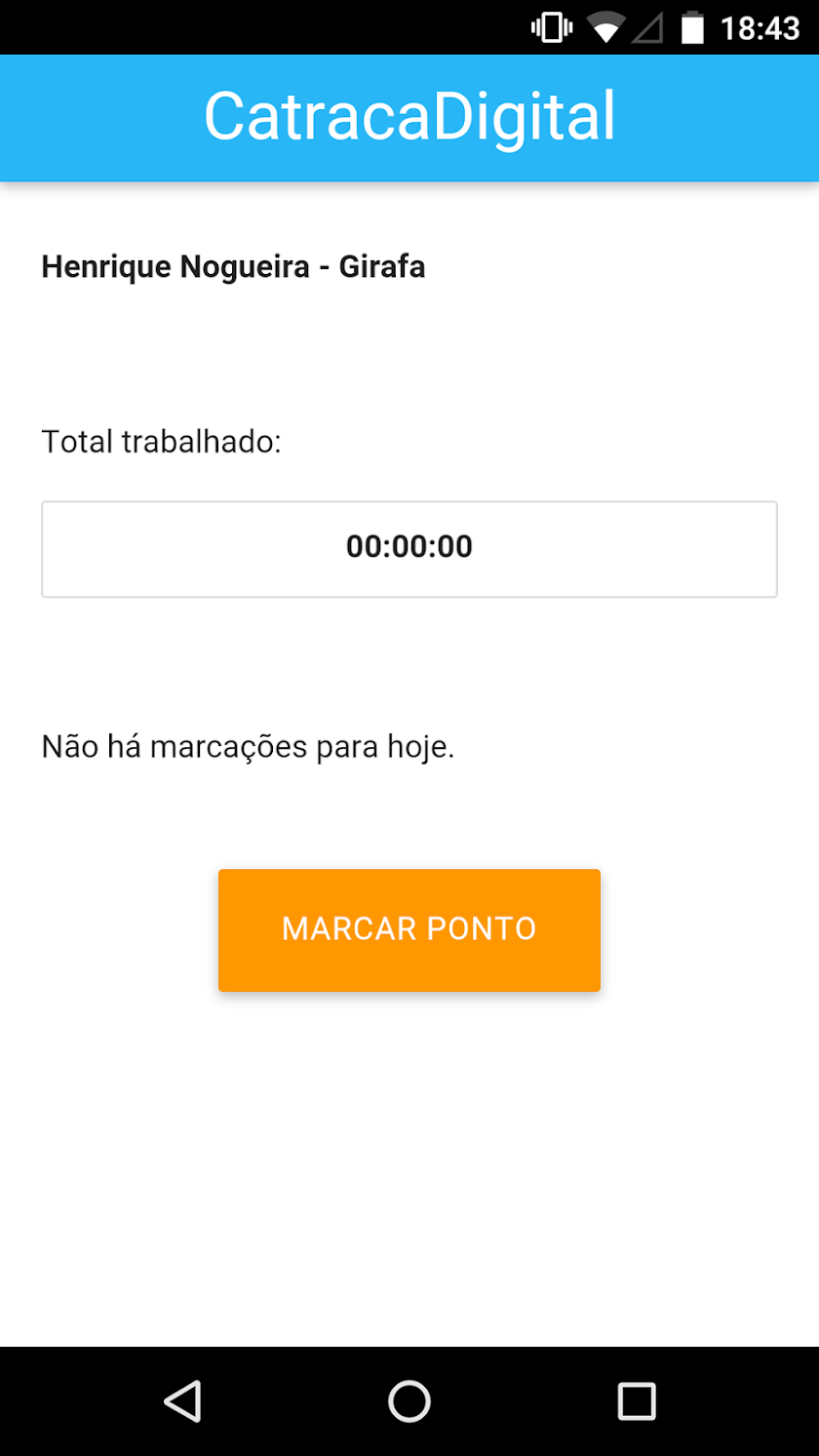
Task: Return to the home screen
Action: [x=409, y=1401]
